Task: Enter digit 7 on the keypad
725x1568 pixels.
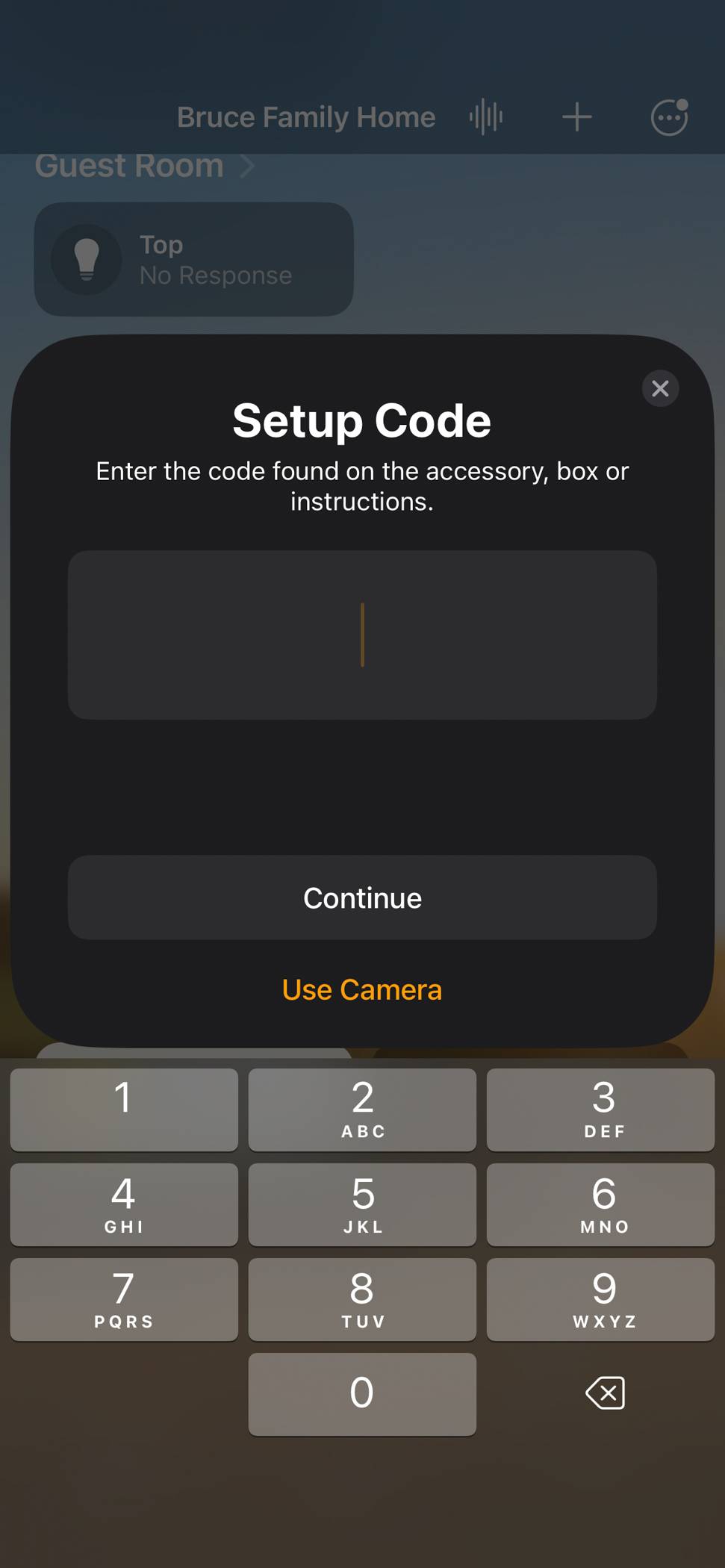Action: tap(124, 1299)
